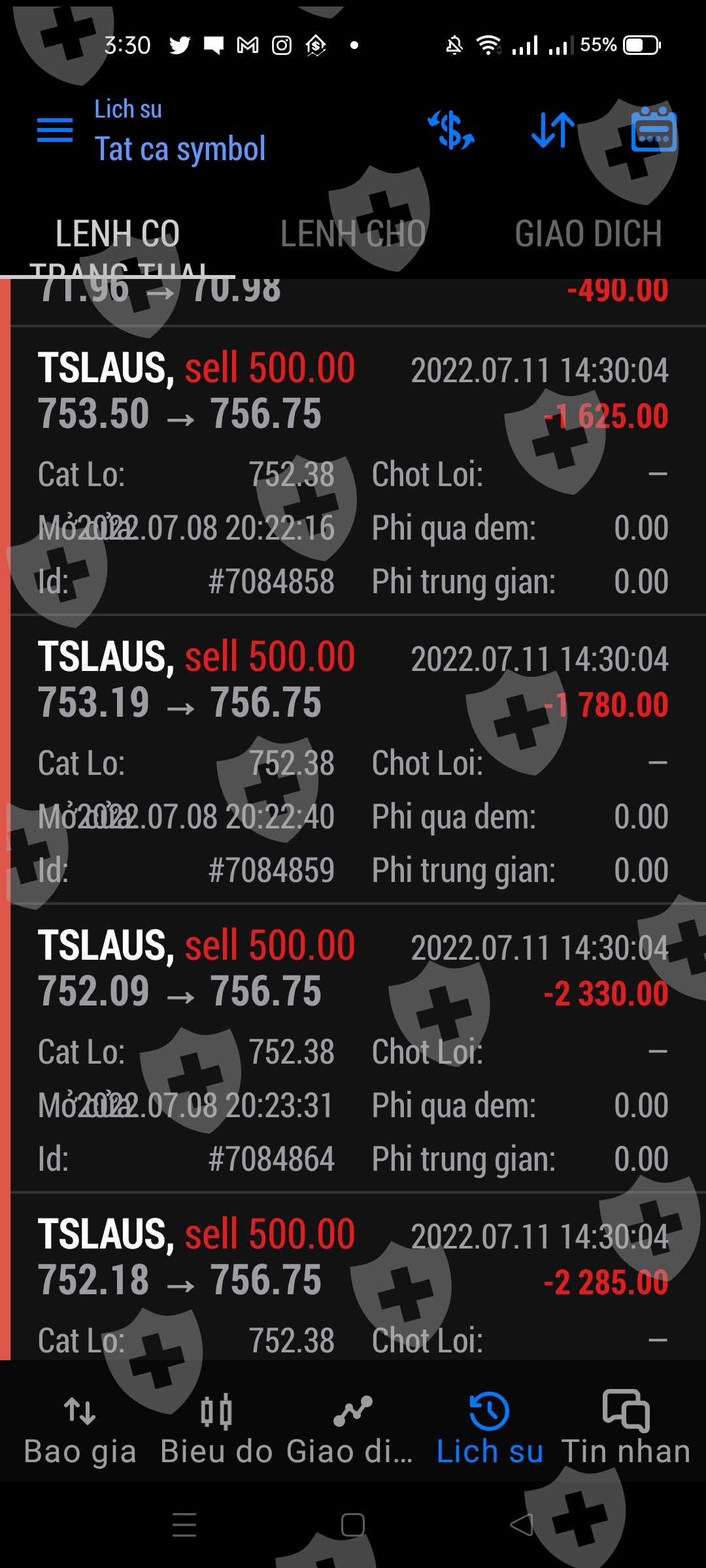Go to the system home screen
The width and height of the screenshot is (706, 1568).
pyautogui.click(x=353, y=1526)
